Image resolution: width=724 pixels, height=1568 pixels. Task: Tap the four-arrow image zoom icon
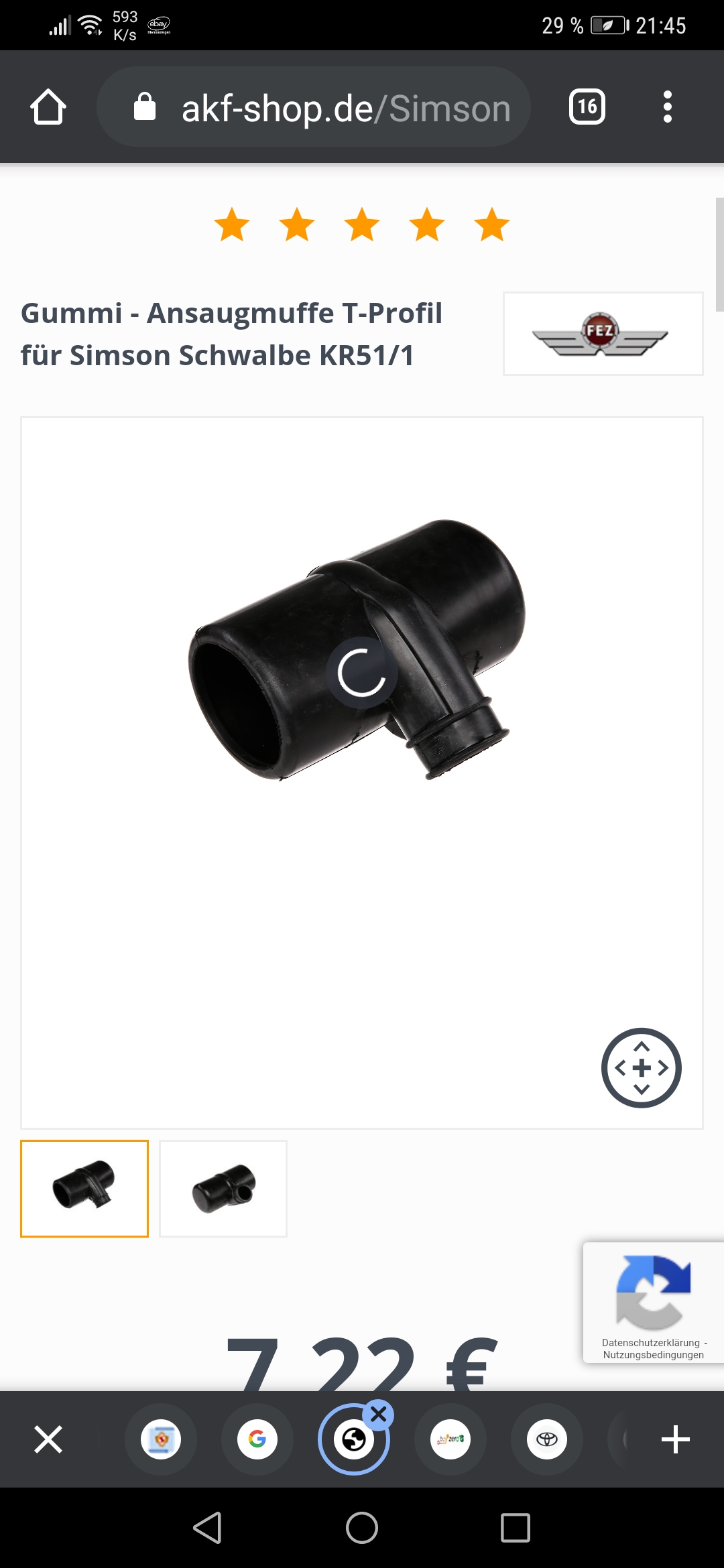(x=642, y=1067)
